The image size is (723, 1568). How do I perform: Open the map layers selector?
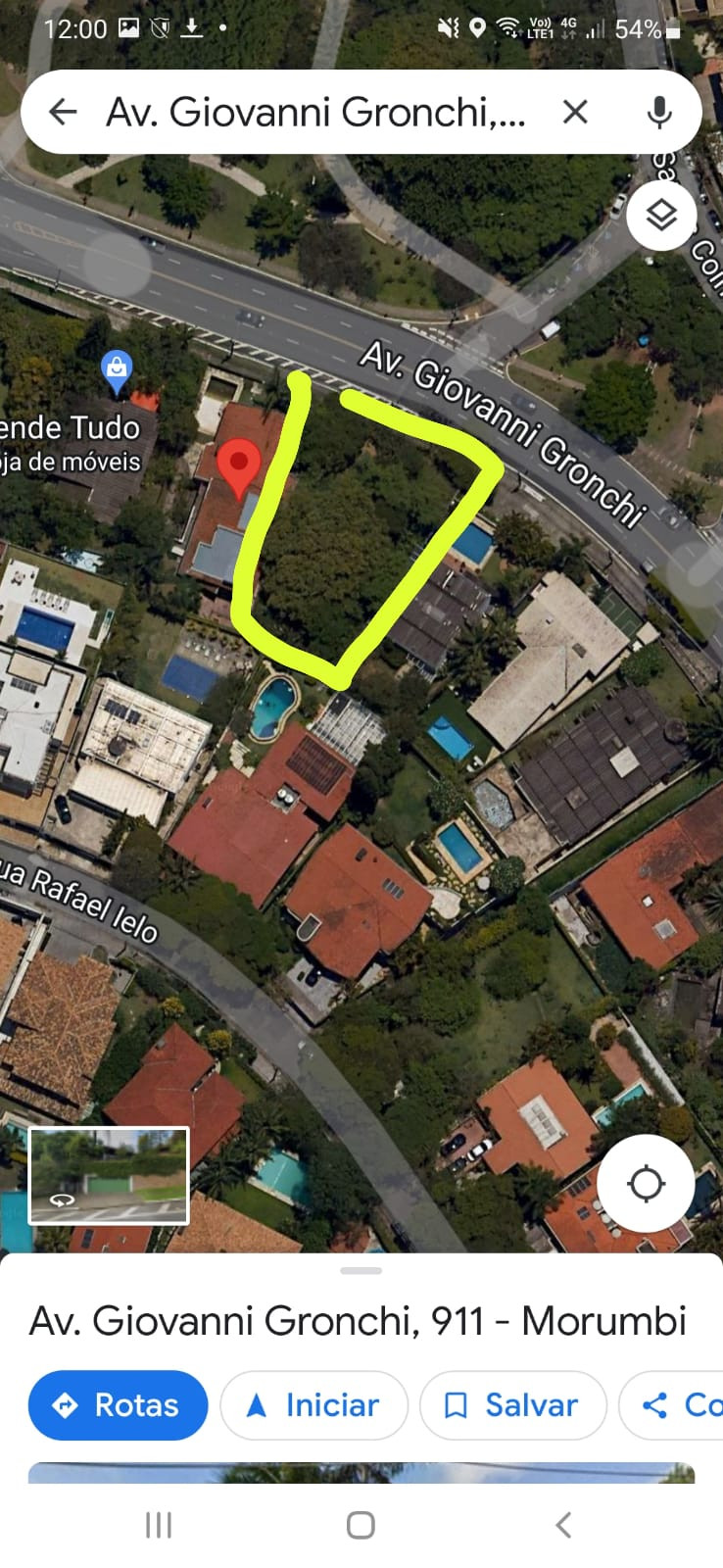point(661,216)
